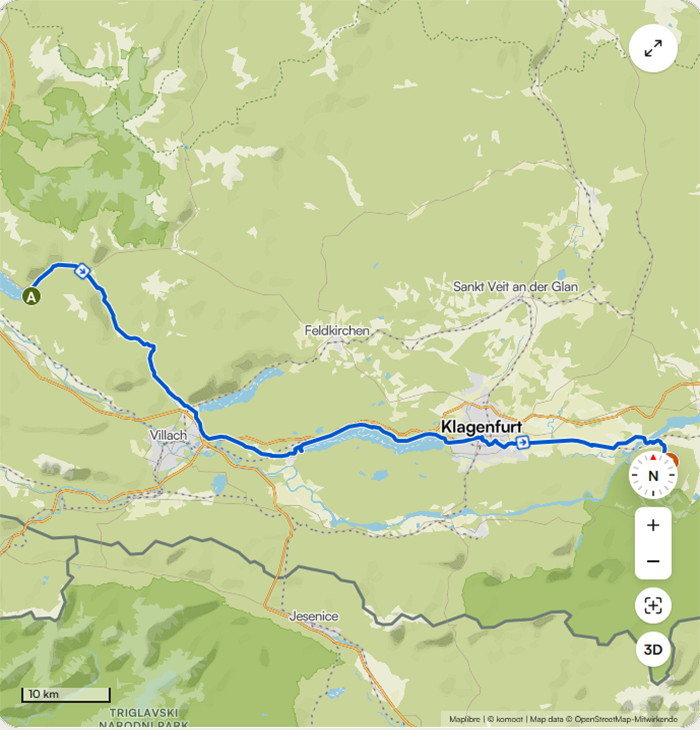Fit the route into view
This screenshot has width=700, height=730.
click(x=653, y=605)
